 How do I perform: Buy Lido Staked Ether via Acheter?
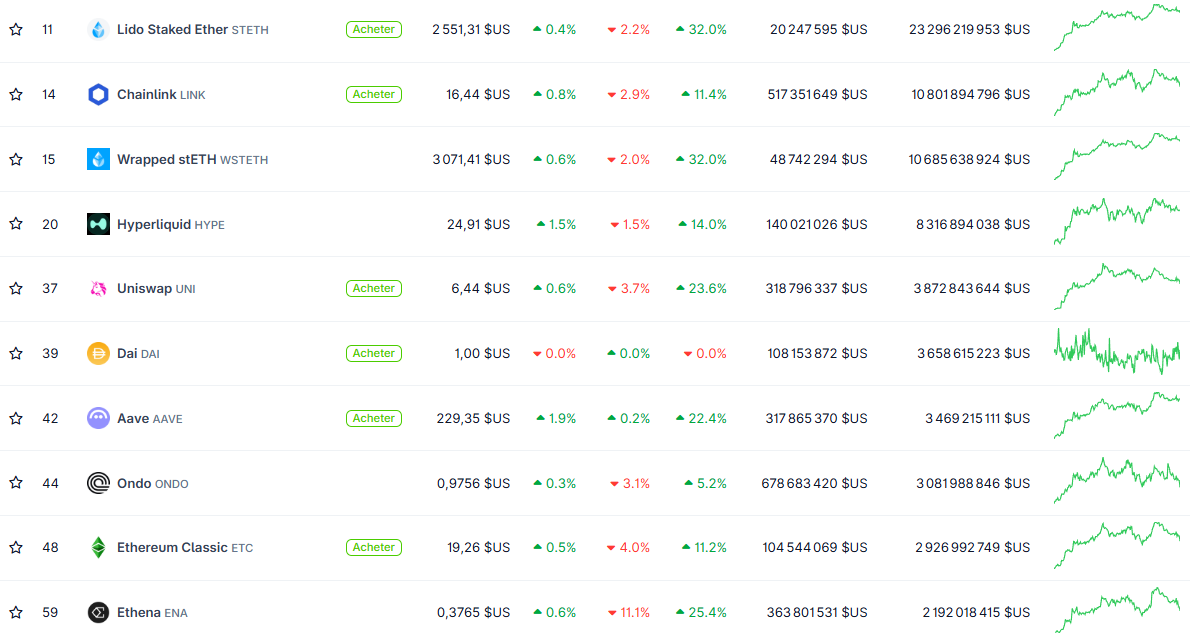373,30
